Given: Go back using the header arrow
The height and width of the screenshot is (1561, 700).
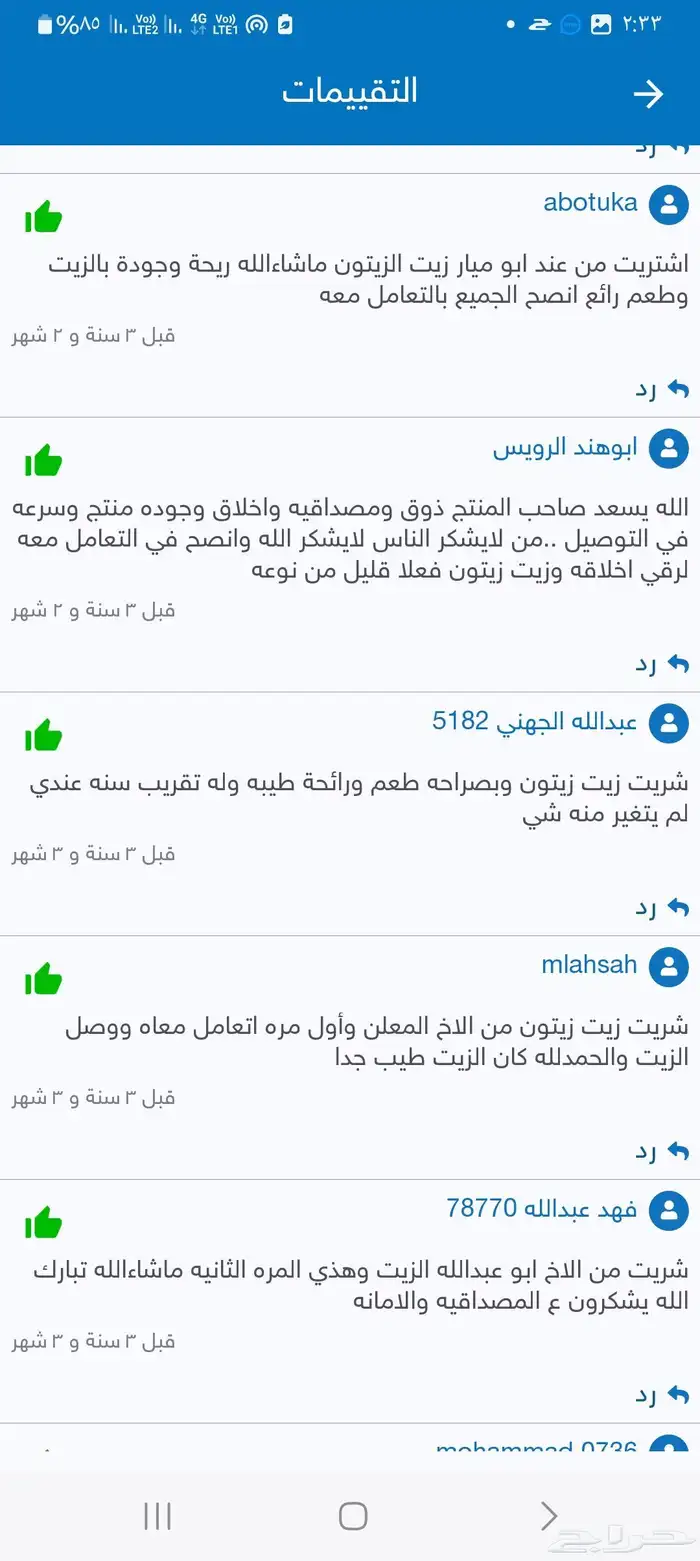Looking at the screenshot, I should 648,94.
